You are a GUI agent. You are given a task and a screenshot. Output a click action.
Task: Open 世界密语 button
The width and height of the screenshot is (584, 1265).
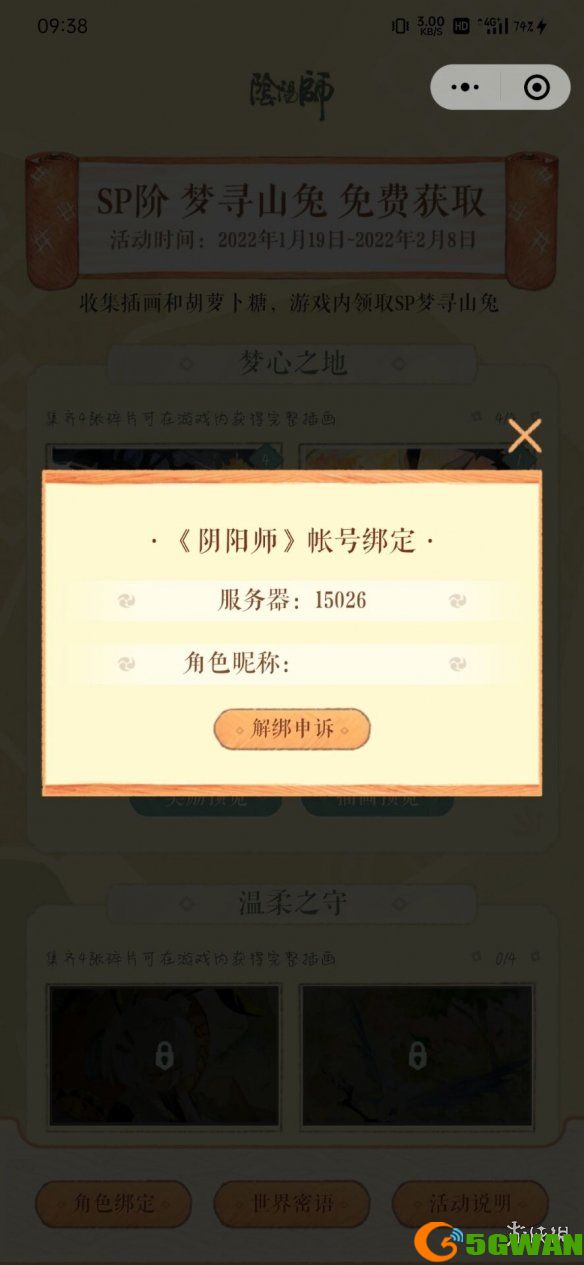pos(292,1204)
